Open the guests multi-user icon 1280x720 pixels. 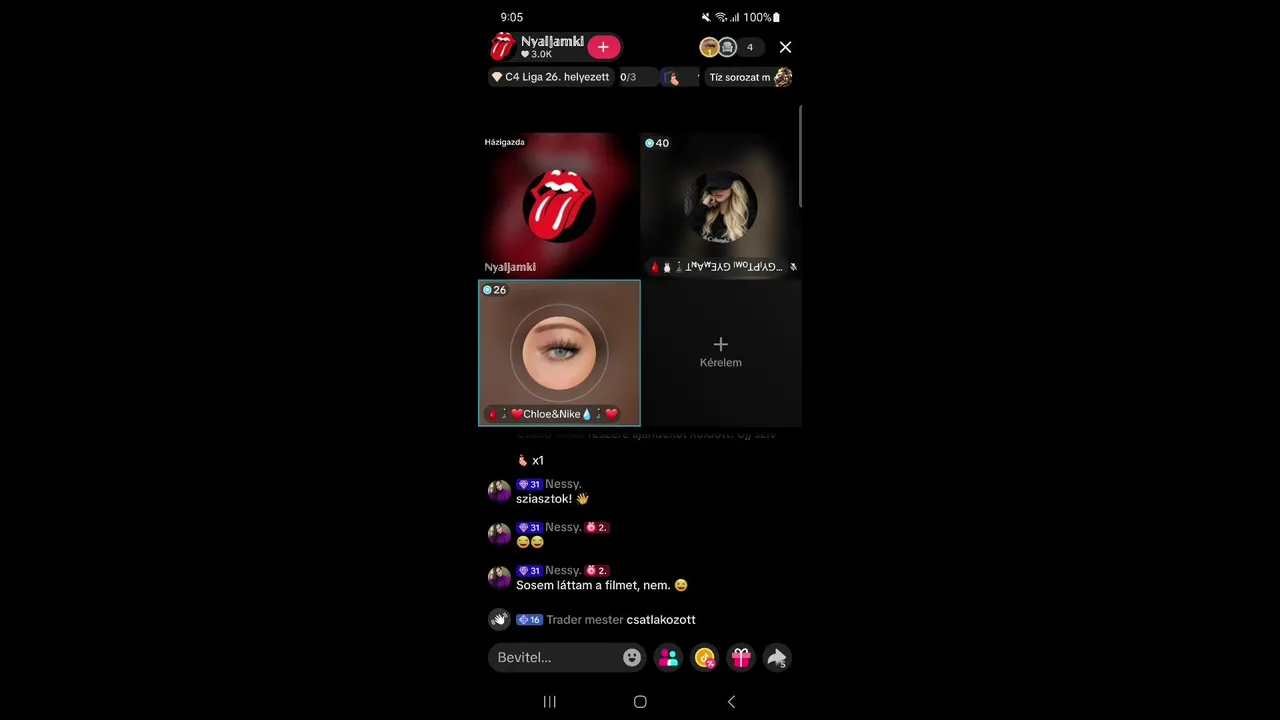point(669,657)
